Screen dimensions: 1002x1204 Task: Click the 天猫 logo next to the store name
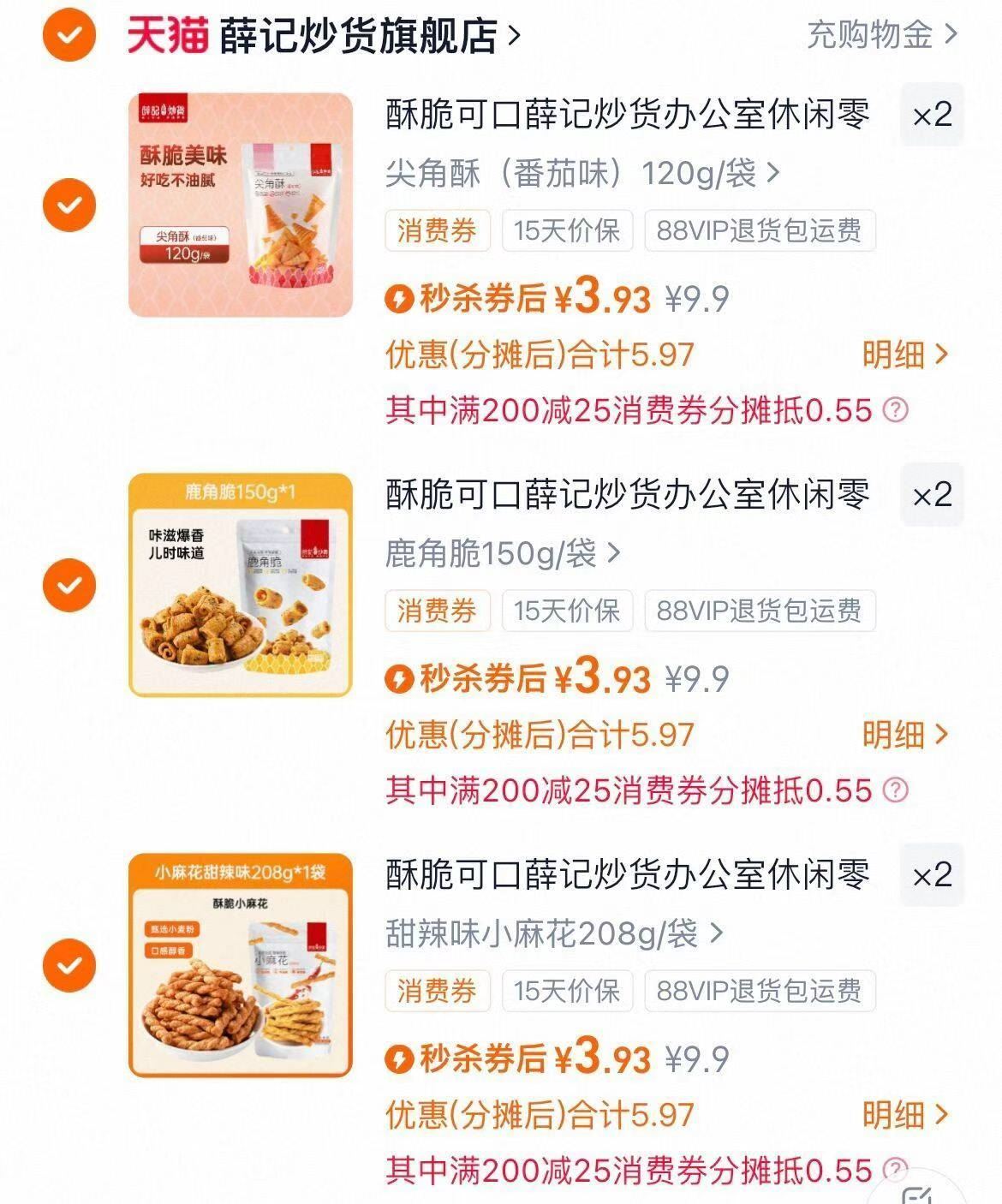pos(168,34)
